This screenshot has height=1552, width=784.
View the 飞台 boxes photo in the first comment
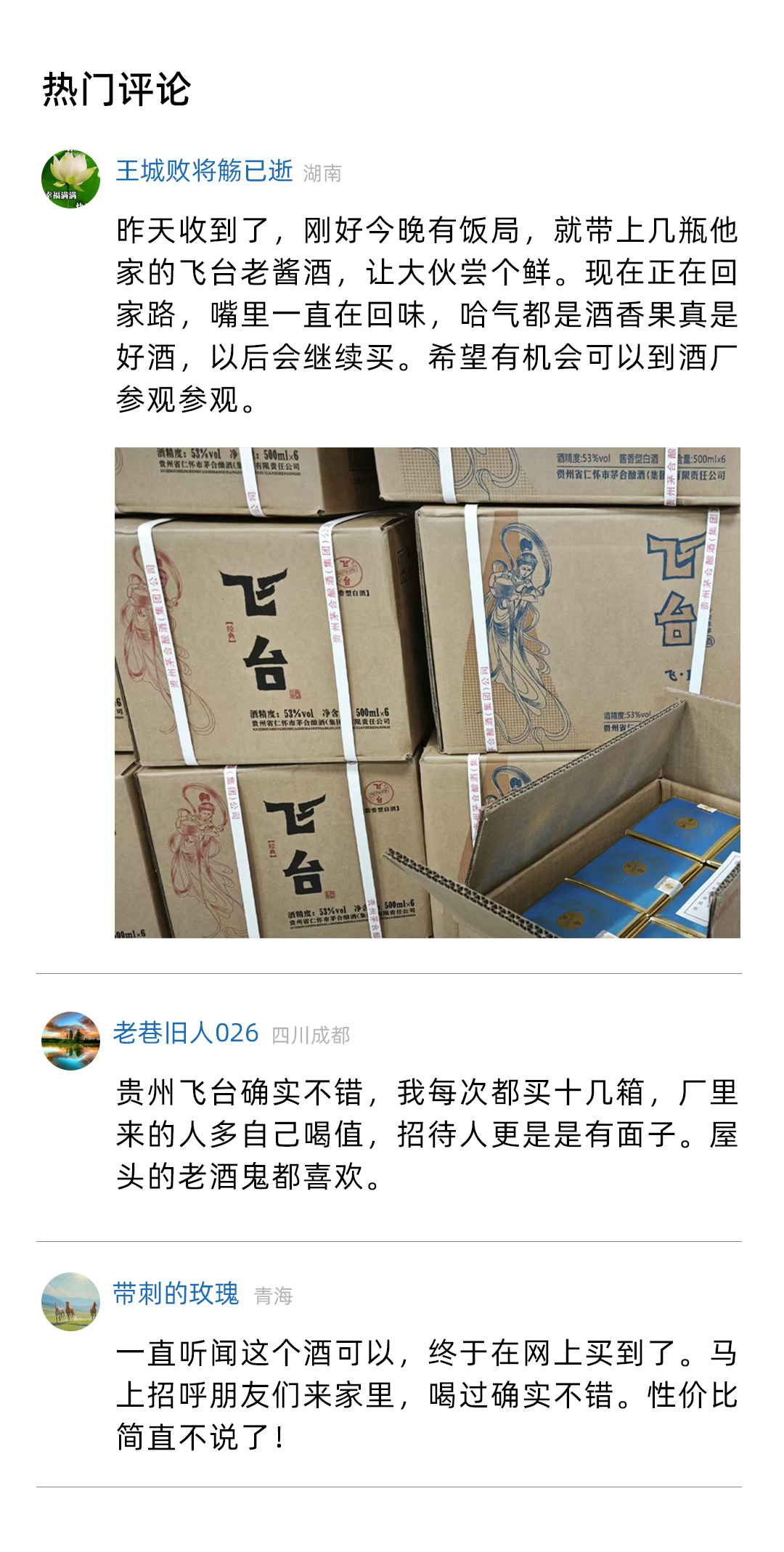click(x=427, y=692)
